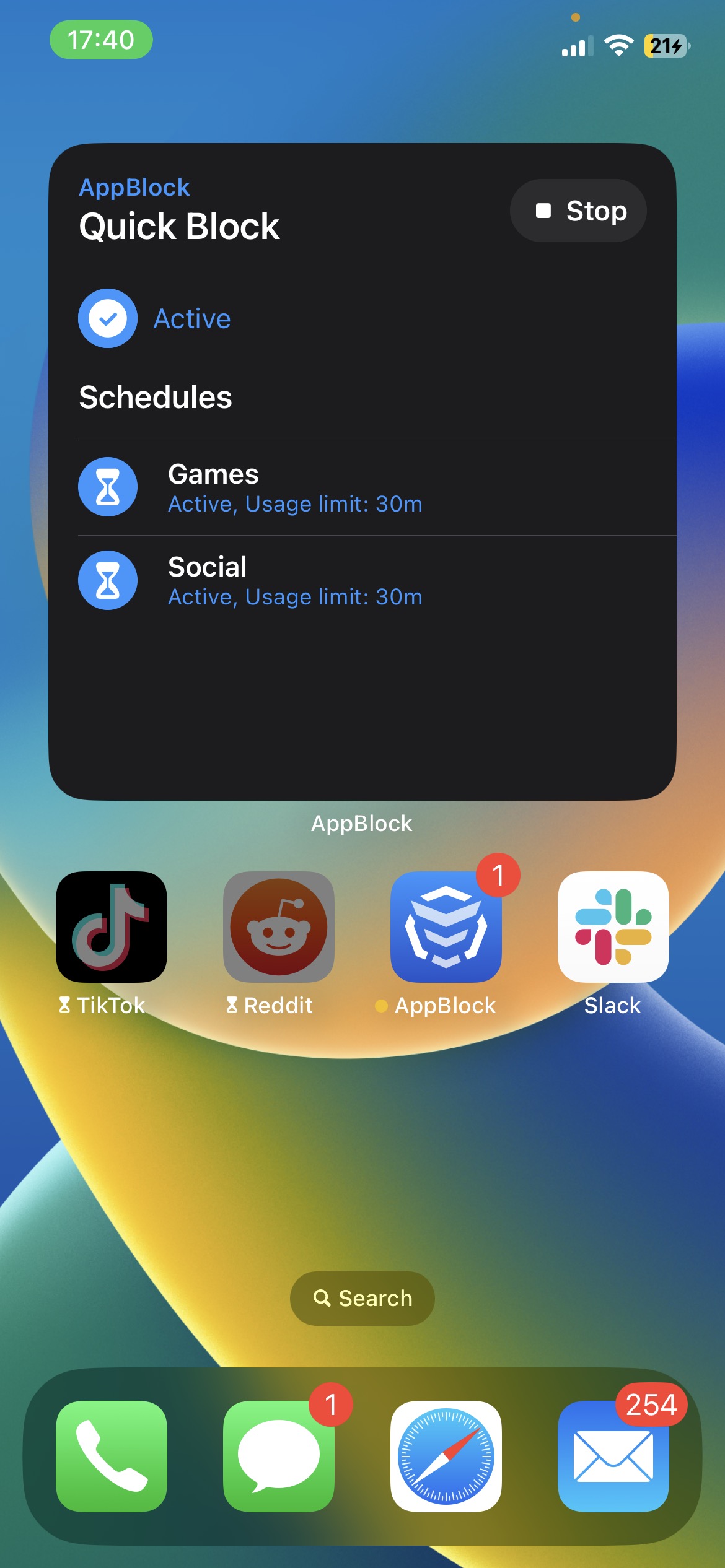Launch Slack
The width and height of the screenshot is (725, 1568).
pyautogui.click(x=613, y=926)
